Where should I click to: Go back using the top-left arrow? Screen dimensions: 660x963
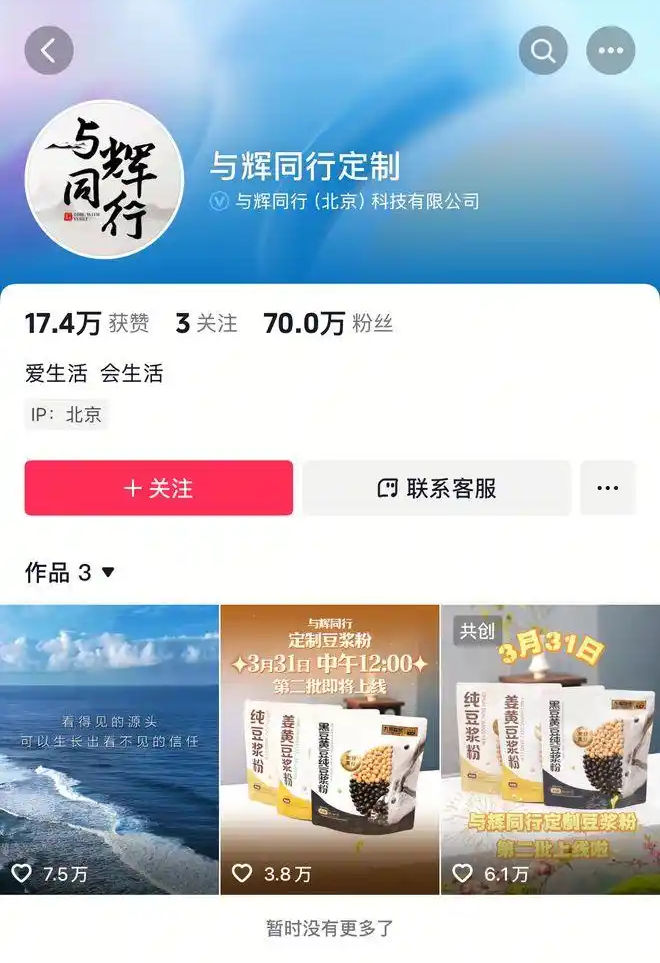pos(49,49)
